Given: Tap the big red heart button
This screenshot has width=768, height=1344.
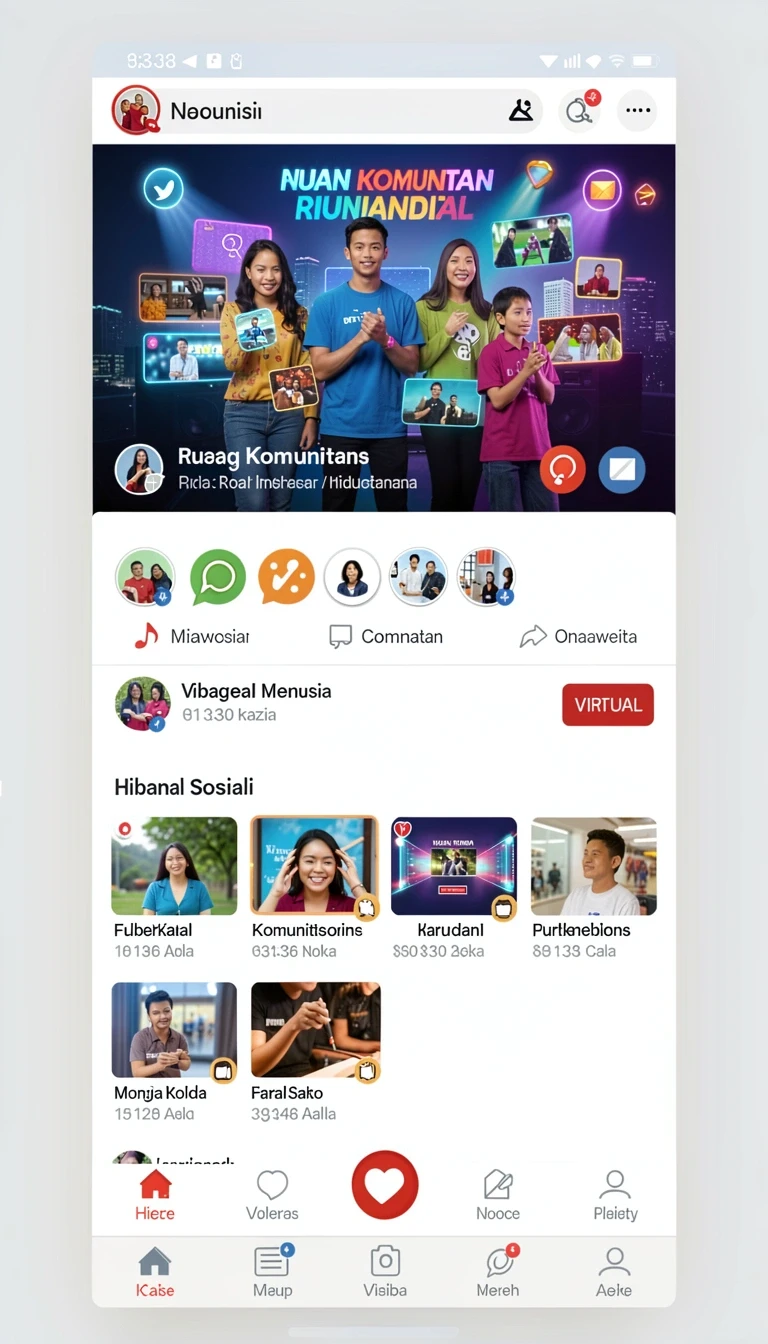Looking at the screenshot, I should 385,1185.
